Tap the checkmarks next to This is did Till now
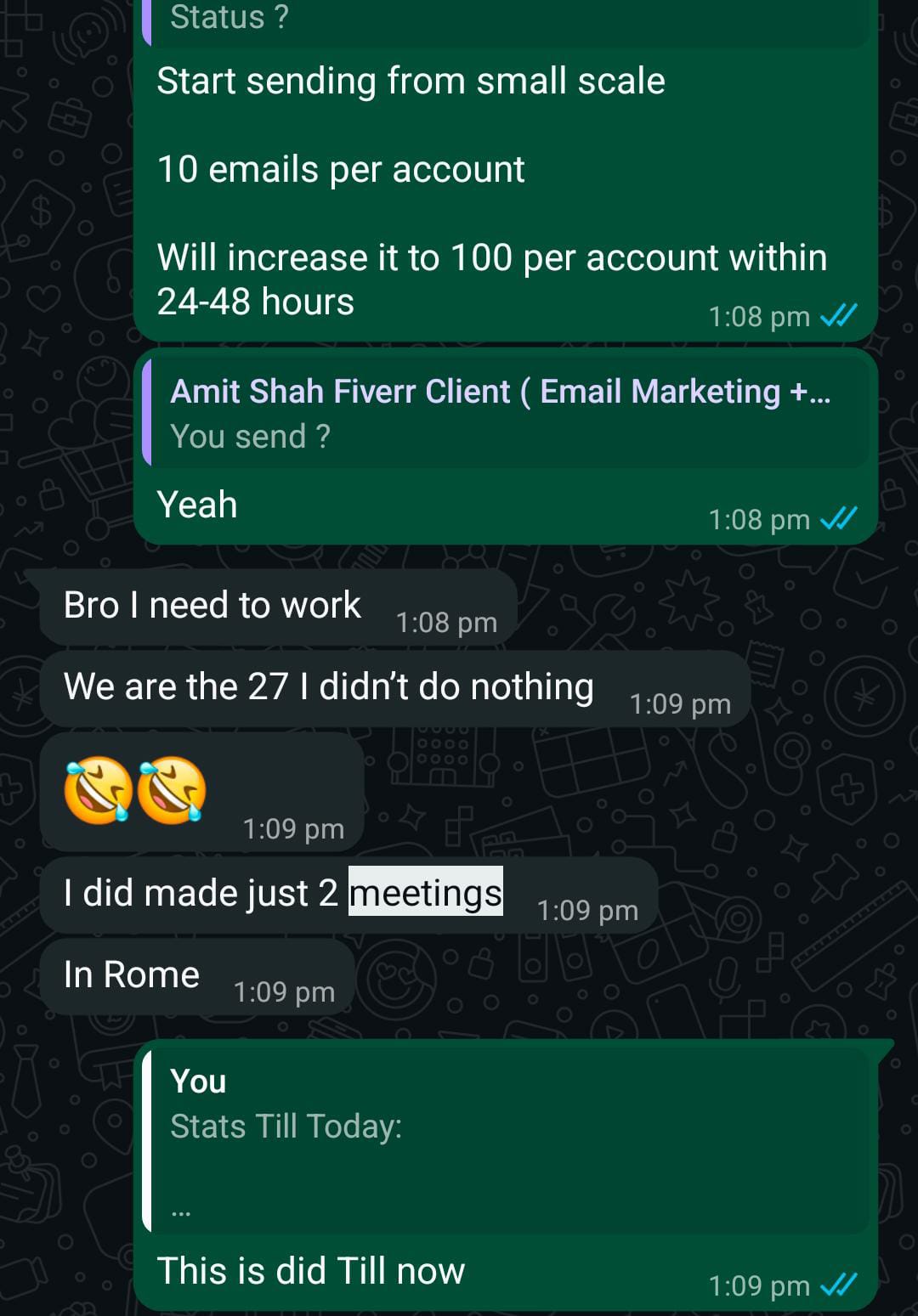Screen dimensions: 918x1316 pyautogui.click(x=837, y=1285)
